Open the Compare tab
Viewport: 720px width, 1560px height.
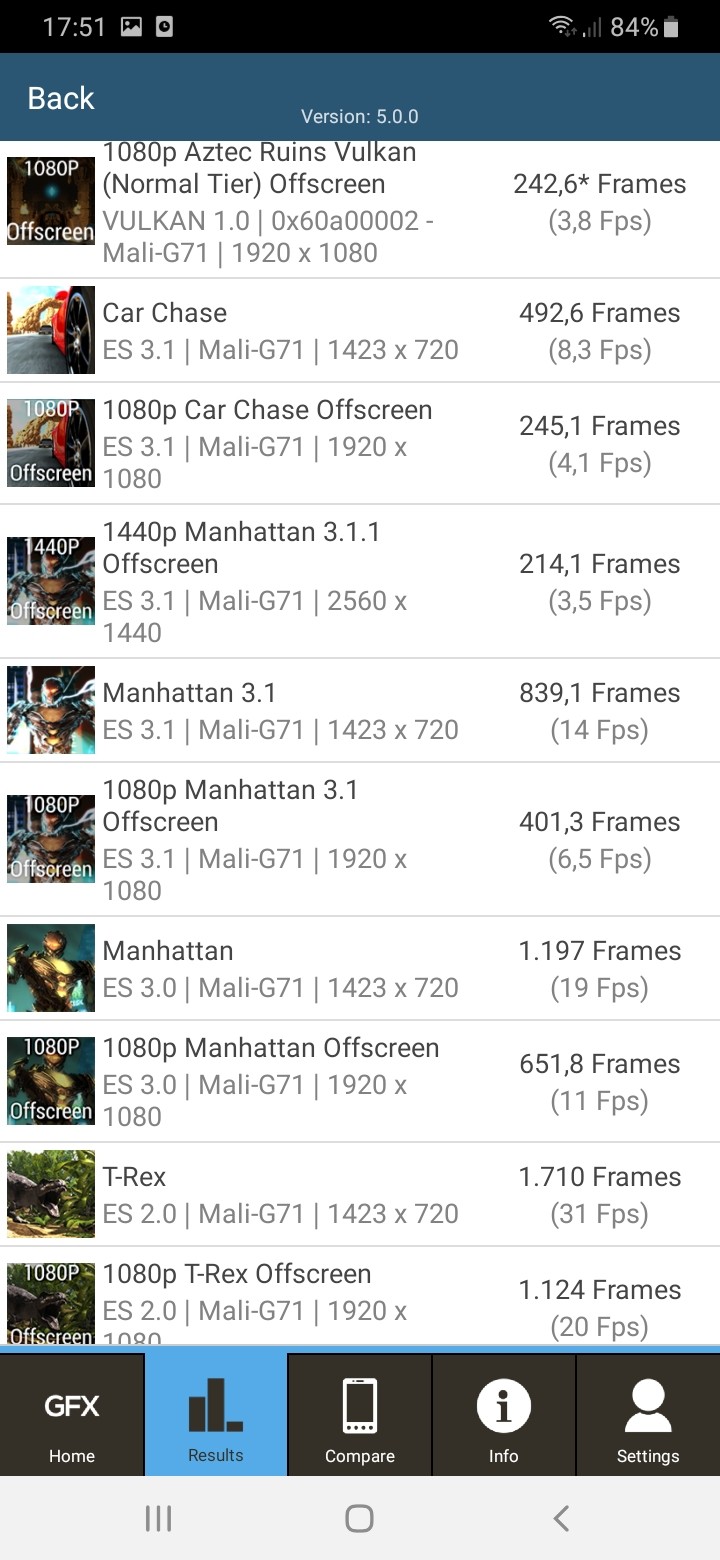[360, 1415]
